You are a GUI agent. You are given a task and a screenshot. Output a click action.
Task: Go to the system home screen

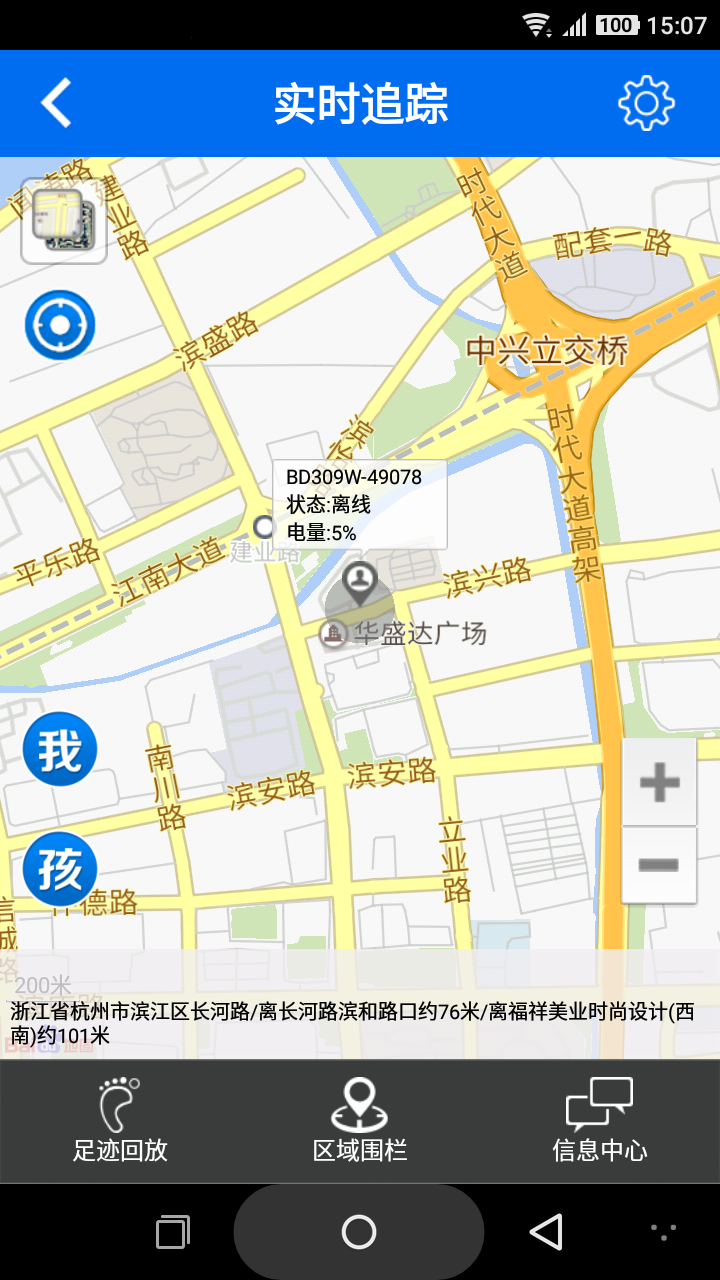(x=359, y=1232)
